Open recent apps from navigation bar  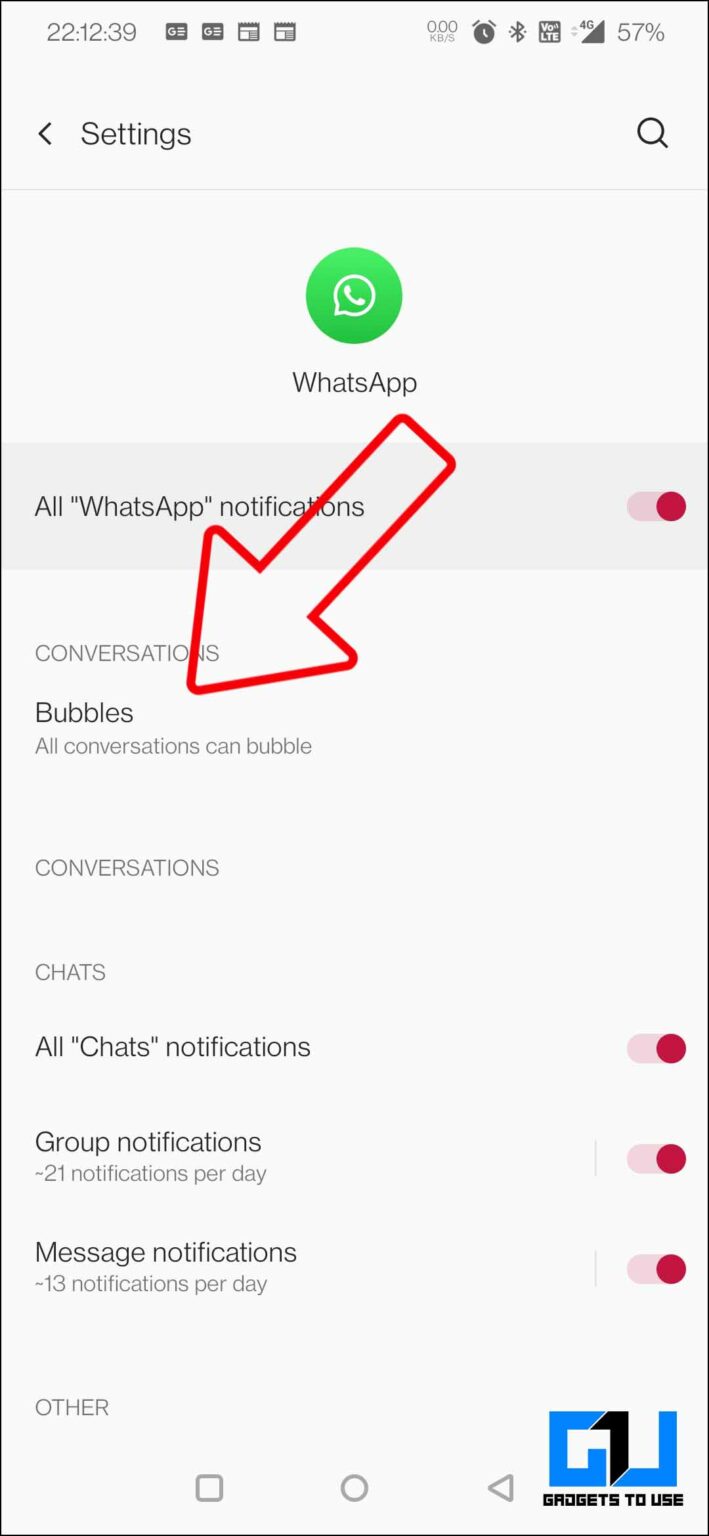point(209,1488)
